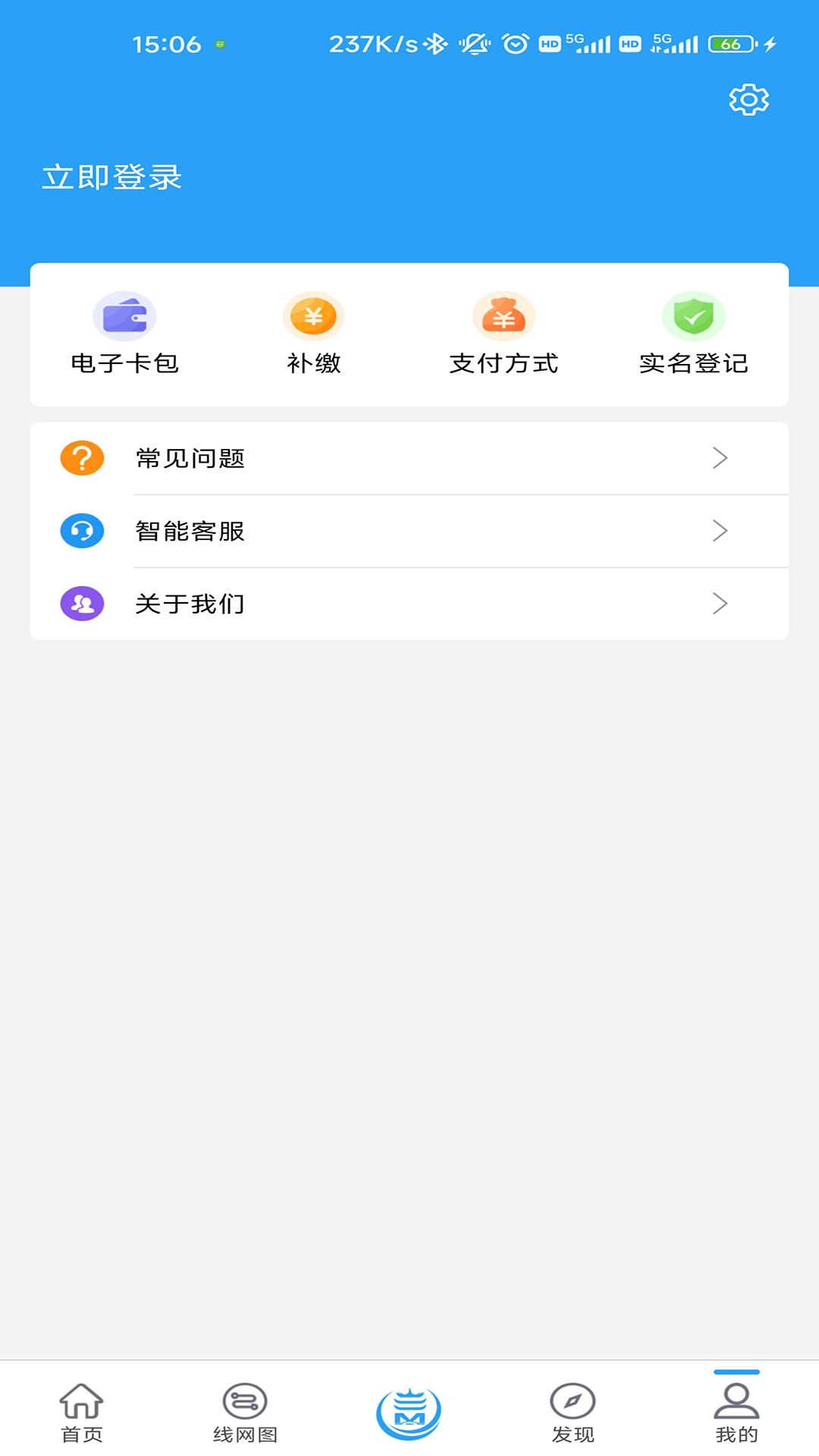
Task: Expand the 智能客服 chevron arrow
Action: tap(720, 531)
